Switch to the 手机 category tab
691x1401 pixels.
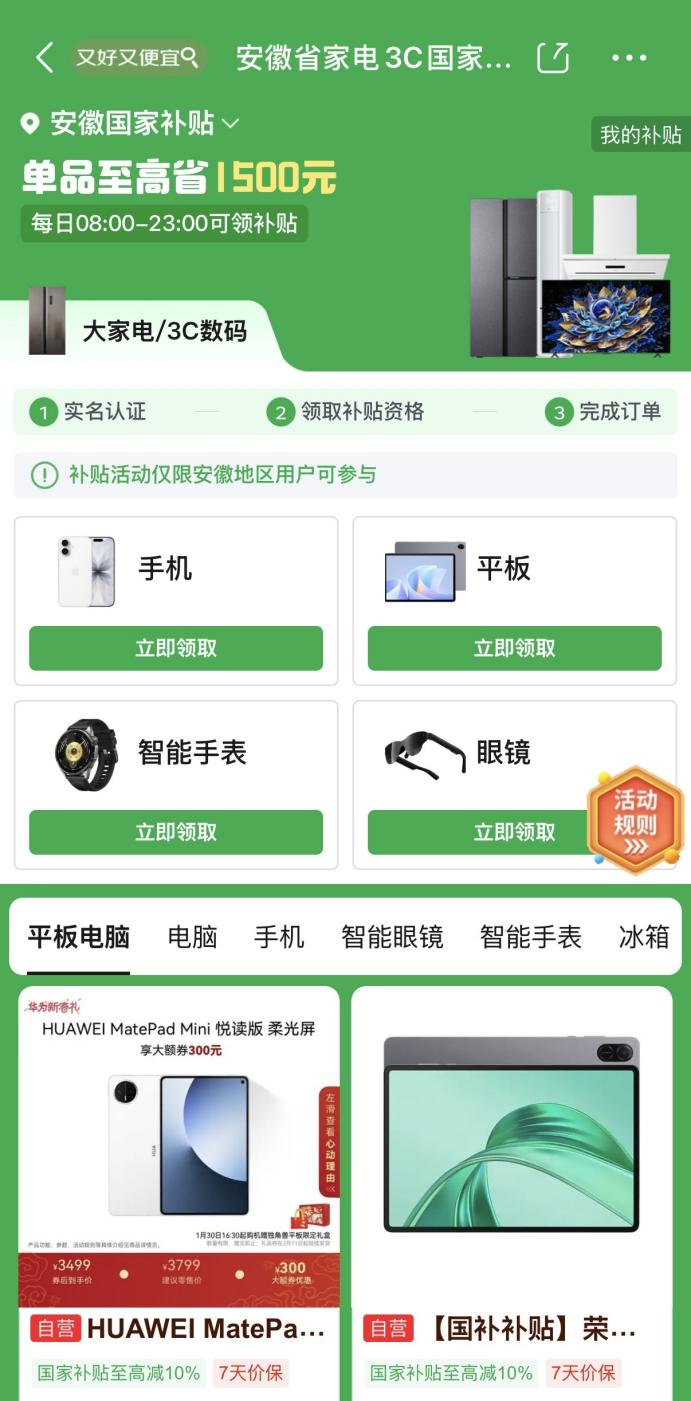[279, 937]
